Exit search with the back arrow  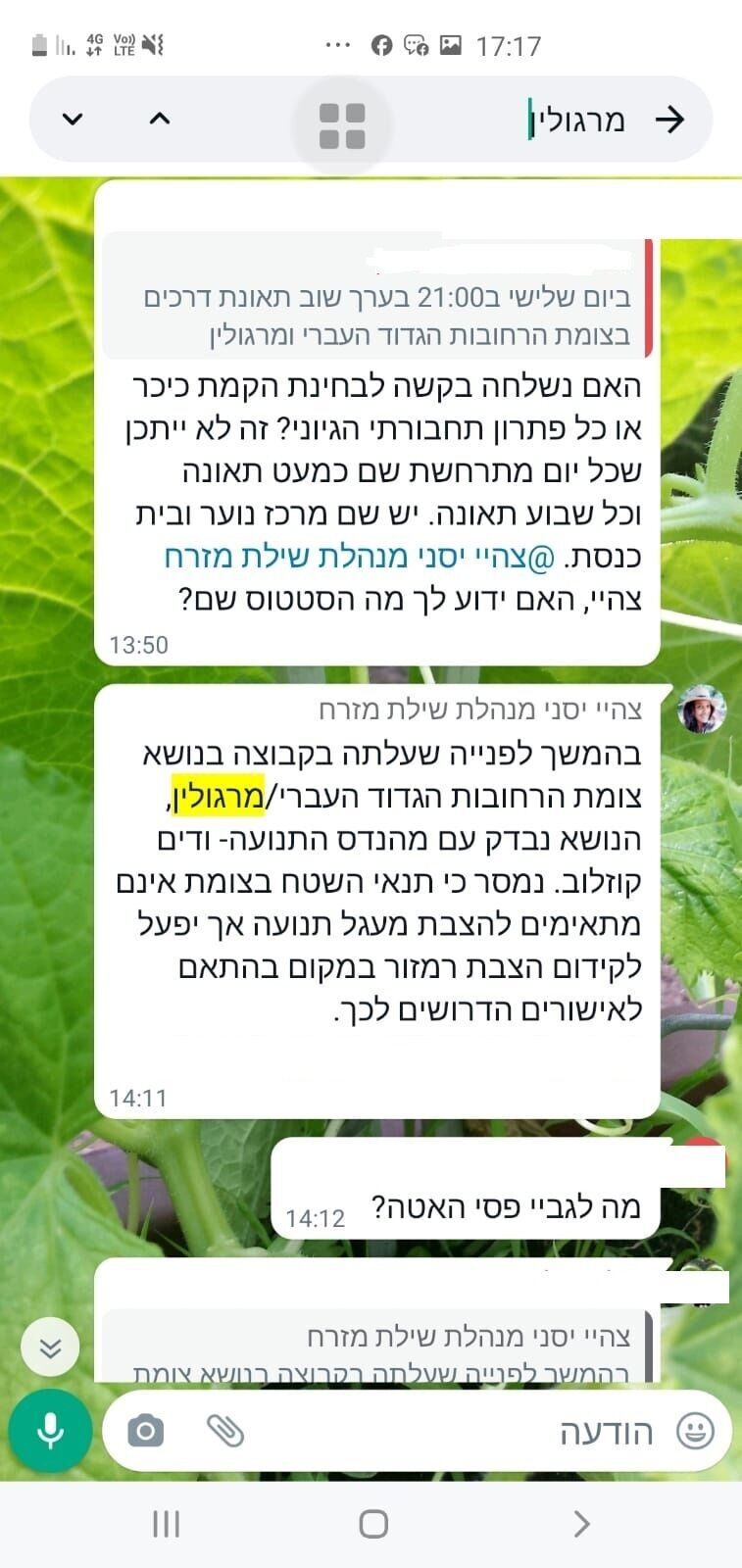(x=669, y=120)
